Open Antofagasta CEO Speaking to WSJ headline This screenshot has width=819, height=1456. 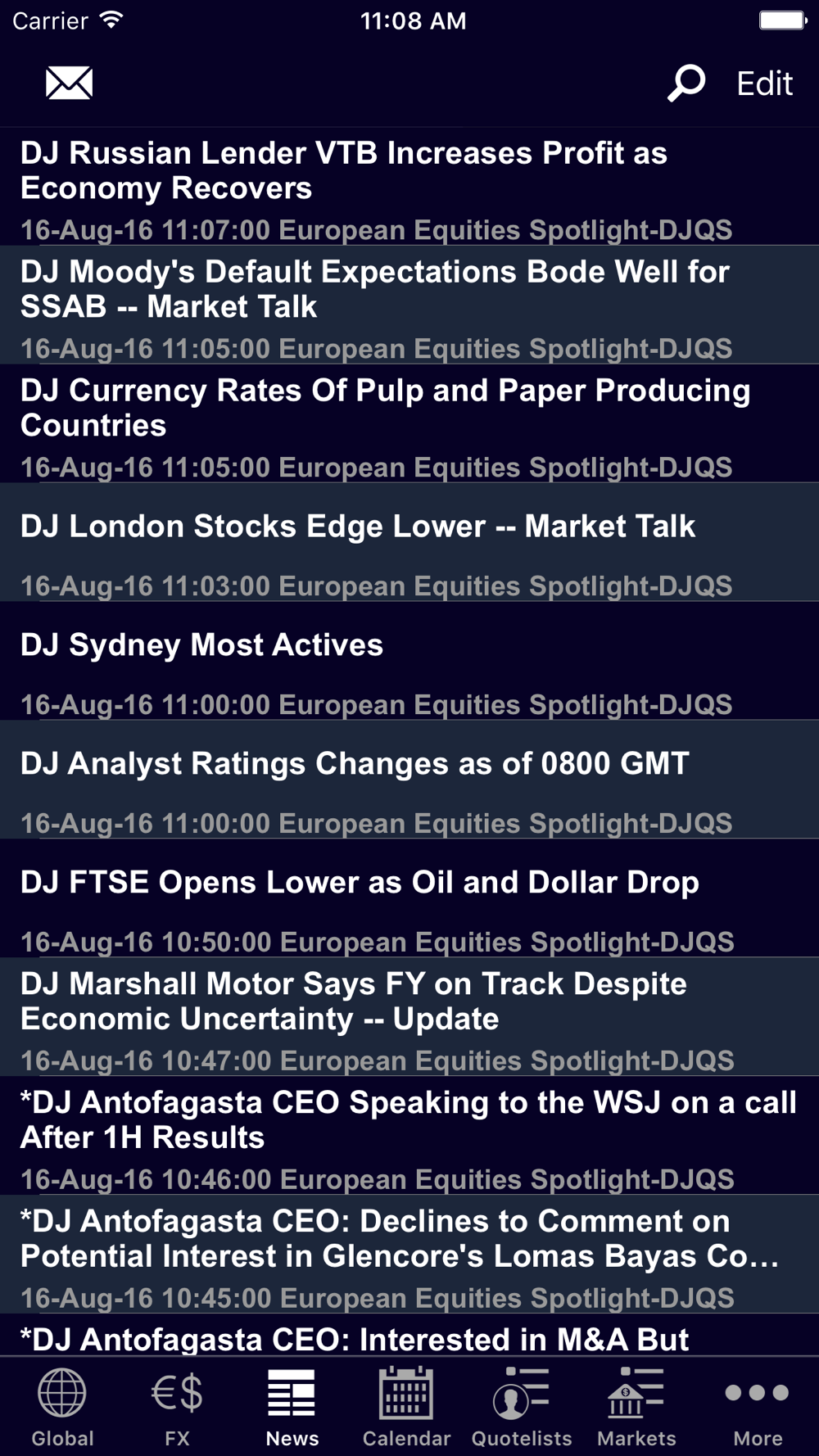point(409,1136)
